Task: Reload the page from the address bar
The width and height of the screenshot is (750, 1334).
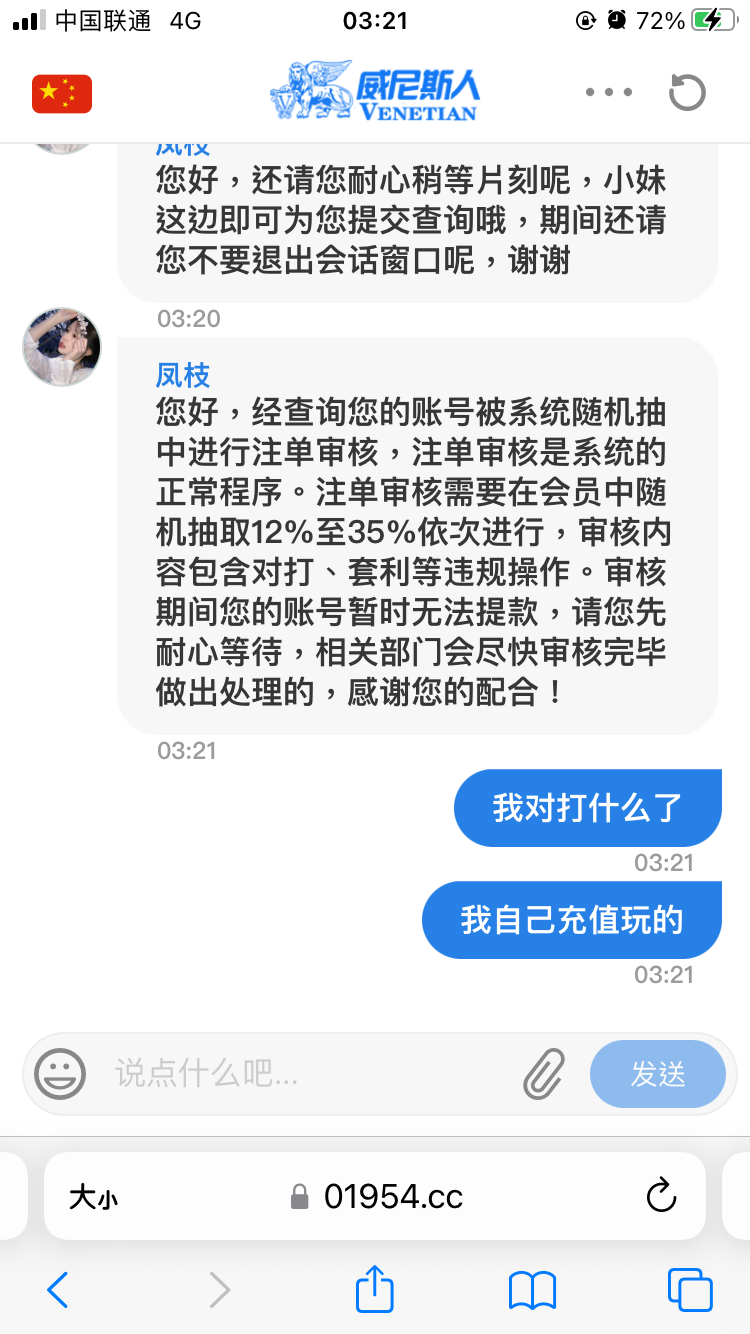Action: click(662, 1196)
